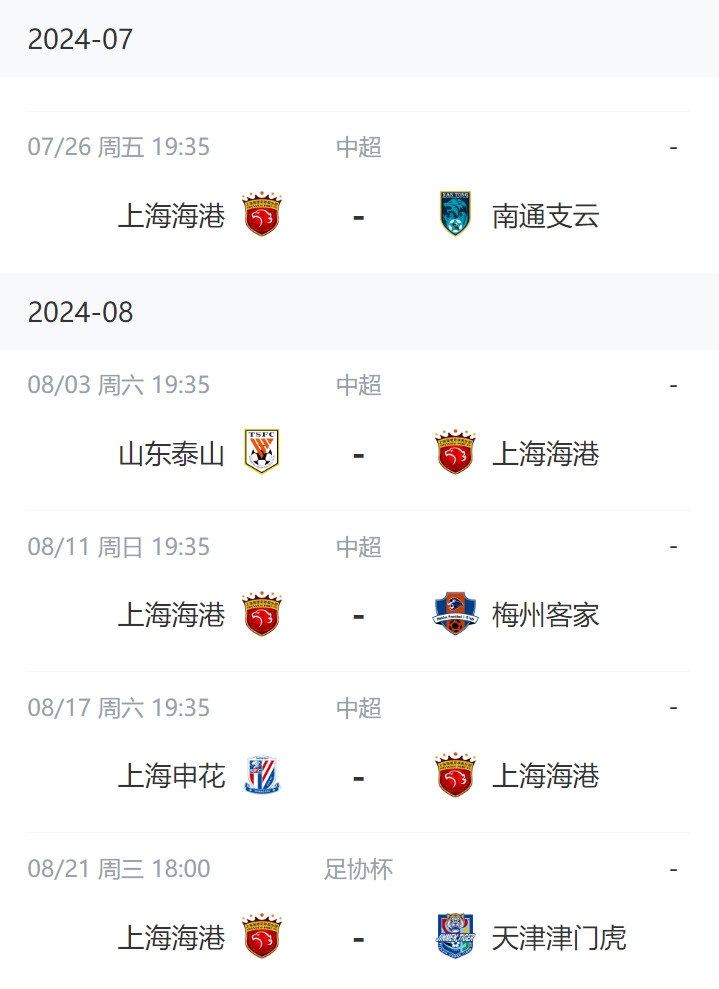Open the 07/26 match against 南通支云
The height and width of the screenshot is (989, 719).
[x=358, y=215]
